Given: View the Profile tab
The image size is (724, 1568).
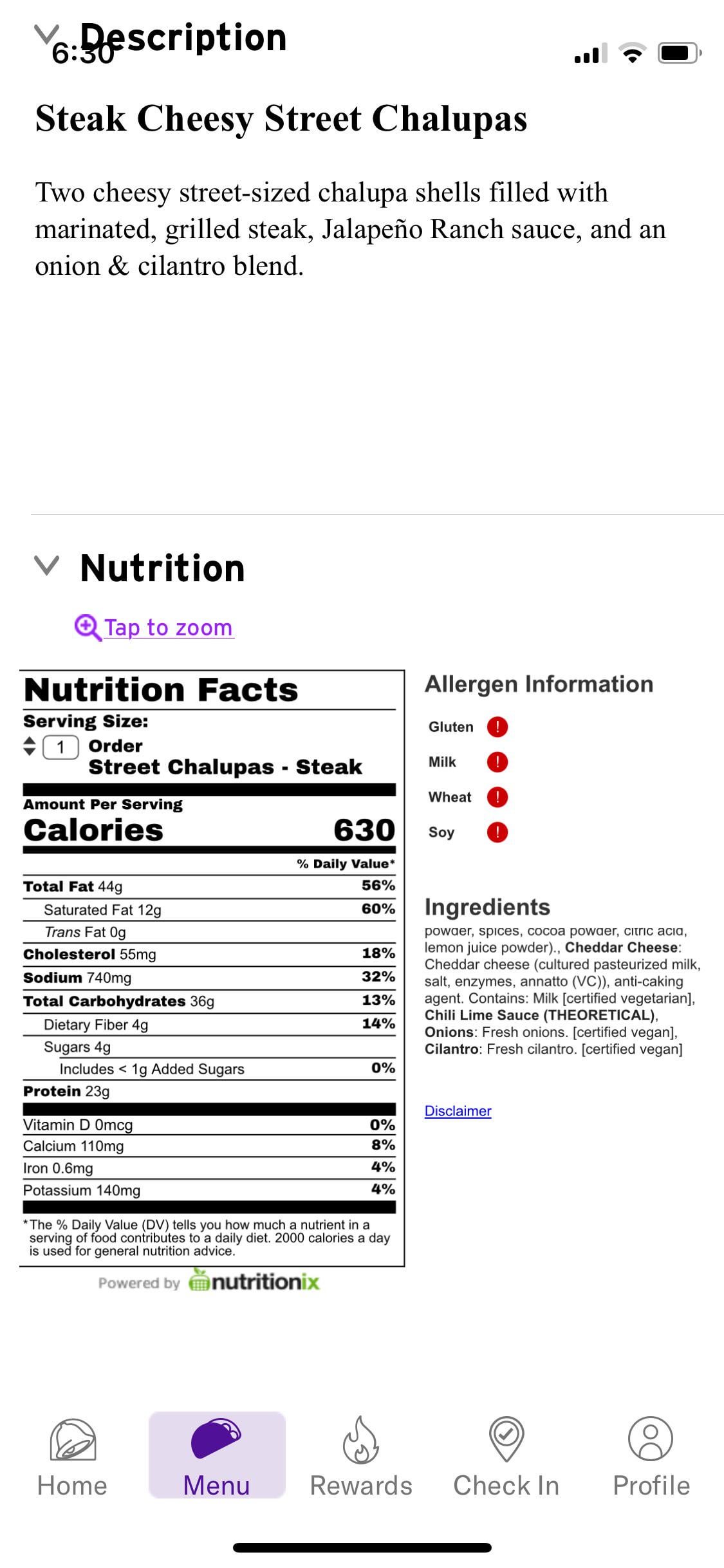Looking at the screenshot, I should click(x=651, y=1456).
